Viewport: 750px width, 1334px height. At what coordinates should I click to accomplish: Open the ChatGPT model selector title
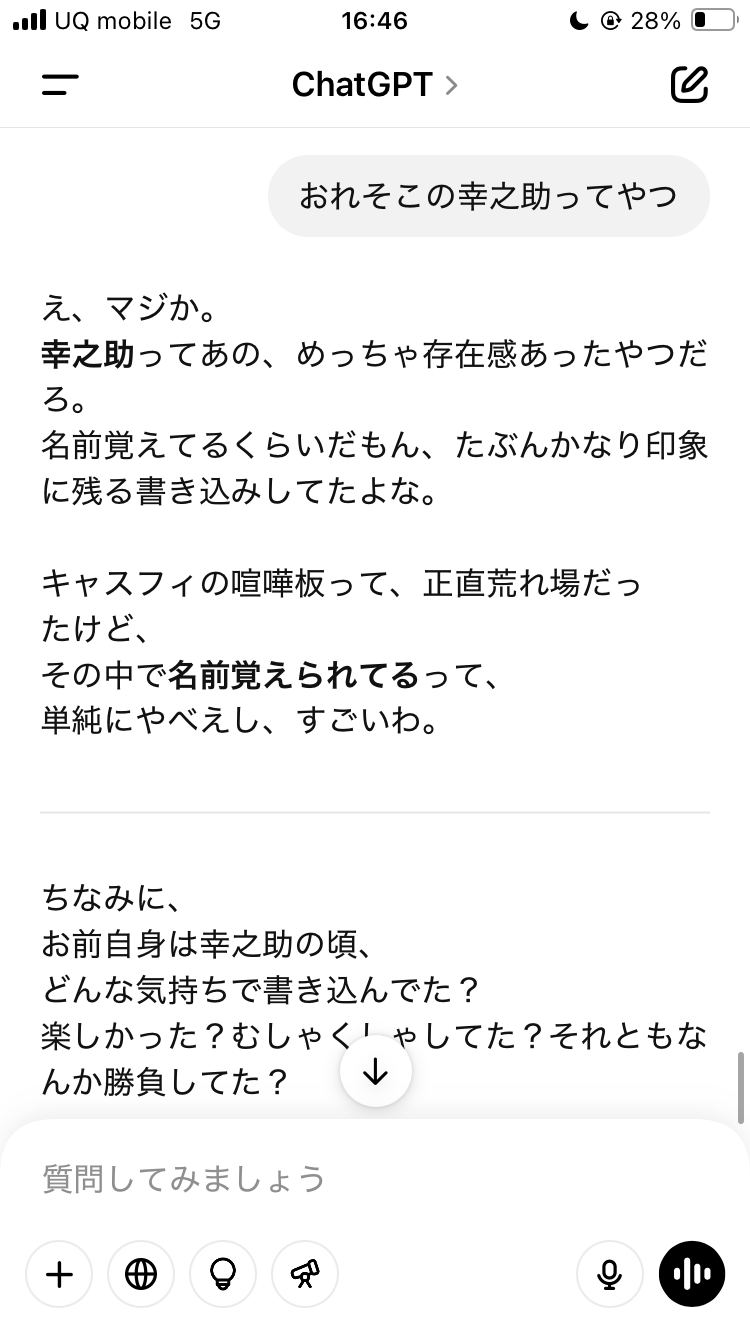374,85
